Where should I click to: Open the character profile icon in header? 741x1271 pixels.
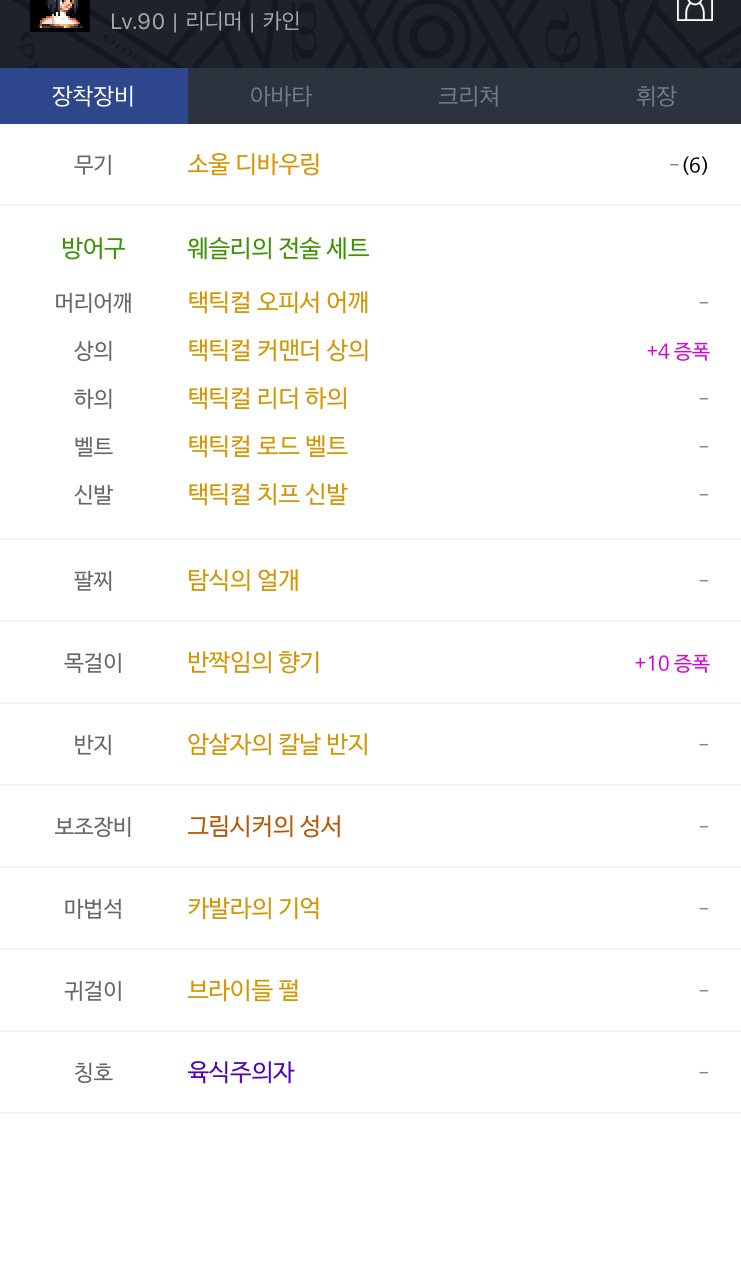(x=695, y=8)
